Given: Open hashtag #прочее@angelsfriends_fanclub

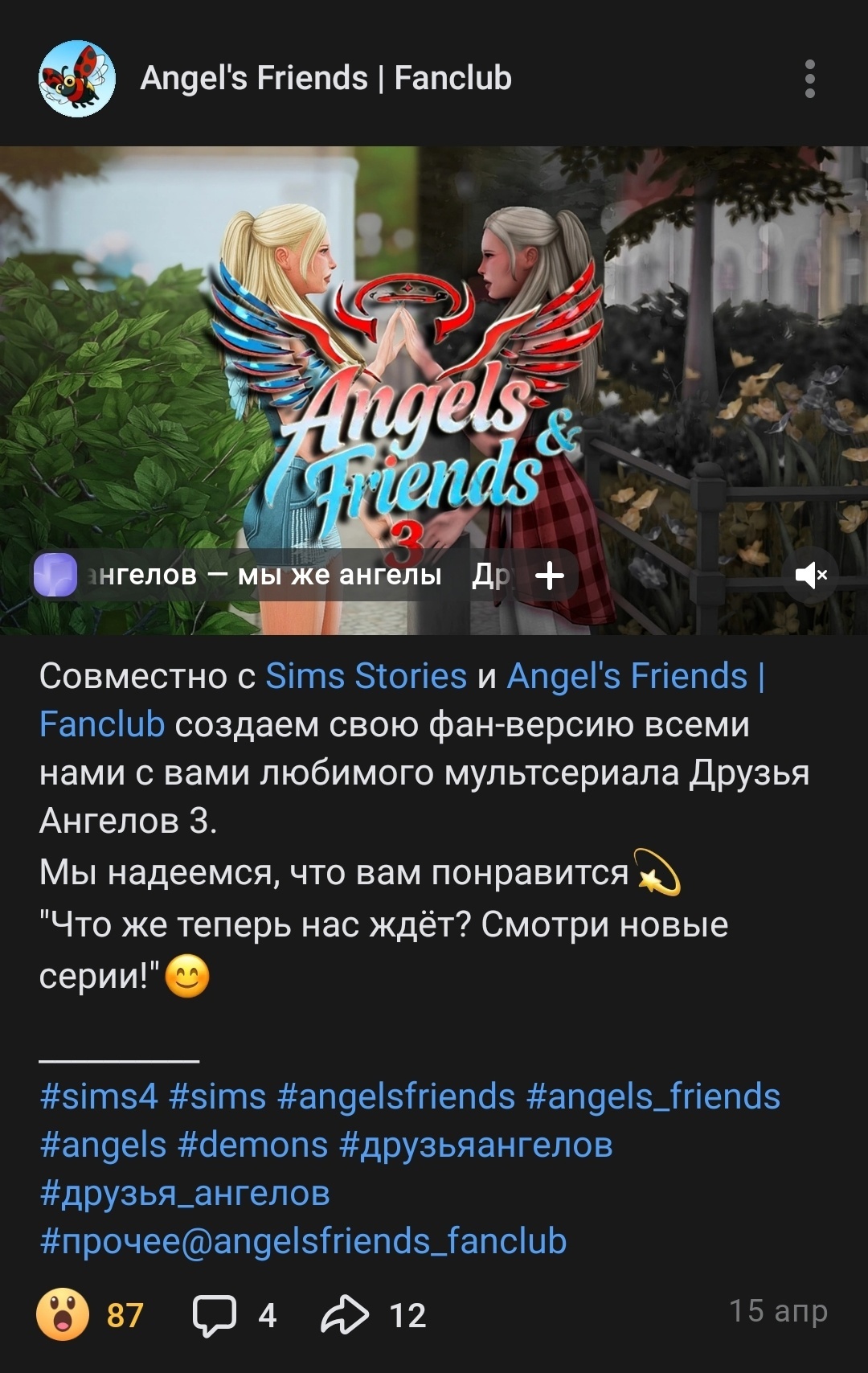Looking at the screenshot, I should coord(303,1241).
